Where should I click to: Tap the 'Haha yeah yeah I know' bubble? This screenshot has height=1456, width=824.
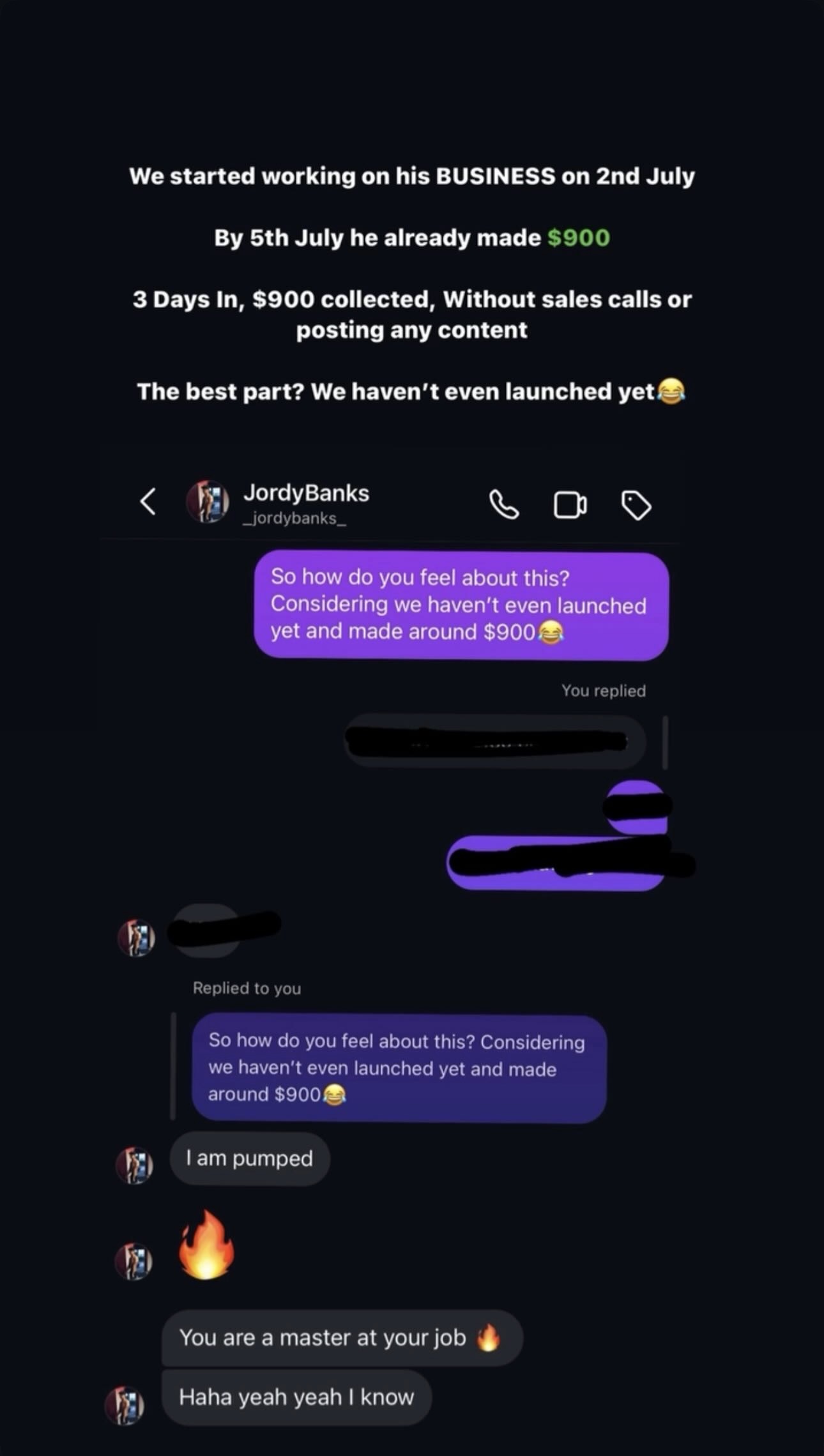pyautogui.click(x=297, y=1396)
